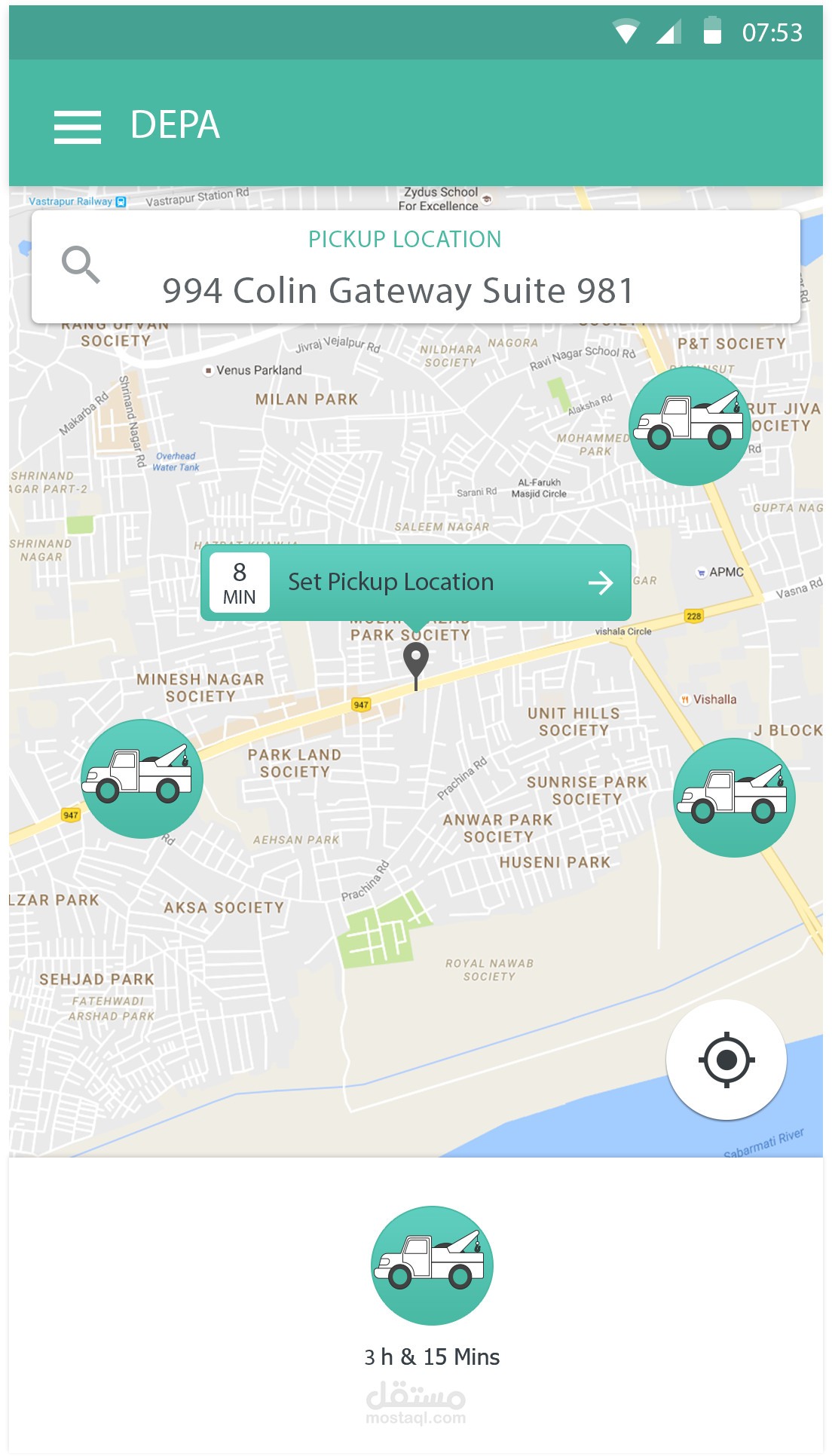Viewport: 832px width, 1456px height.
Task: Confirm with Set Pickup Location button
Action: click(416, 582)
